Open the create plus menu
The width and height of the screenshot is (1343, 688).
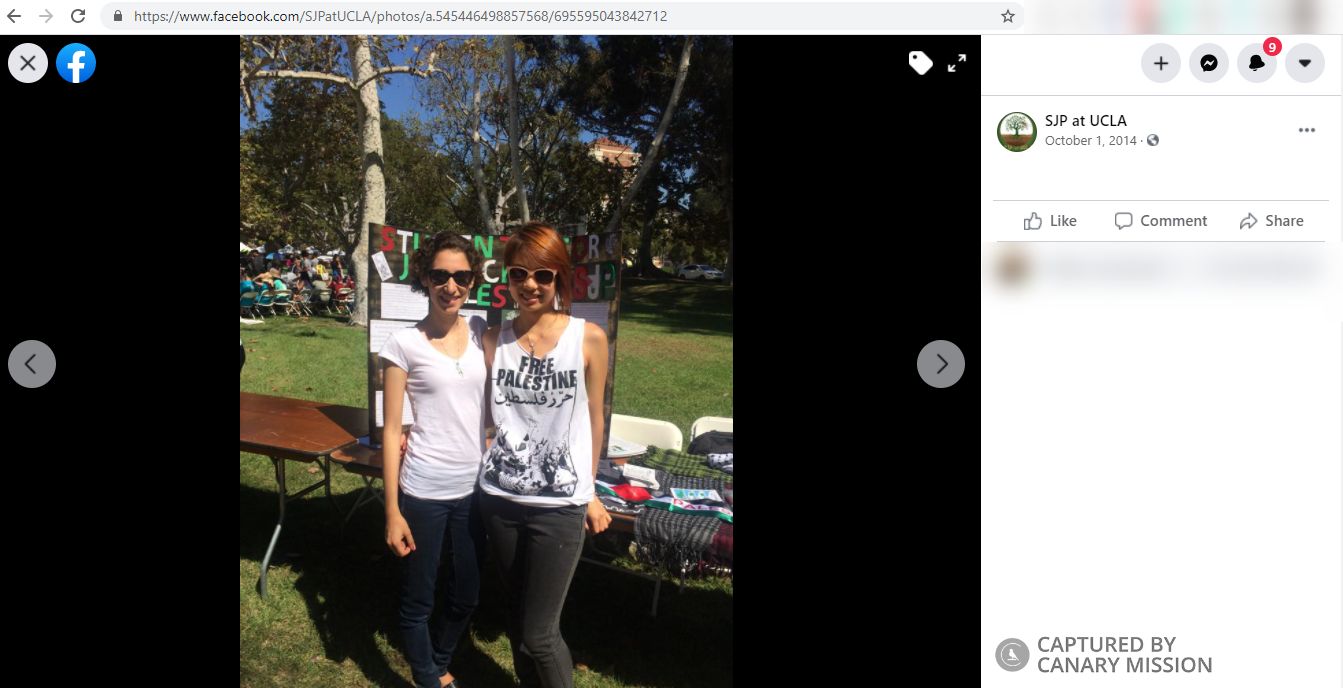[x=1160, y=64]
